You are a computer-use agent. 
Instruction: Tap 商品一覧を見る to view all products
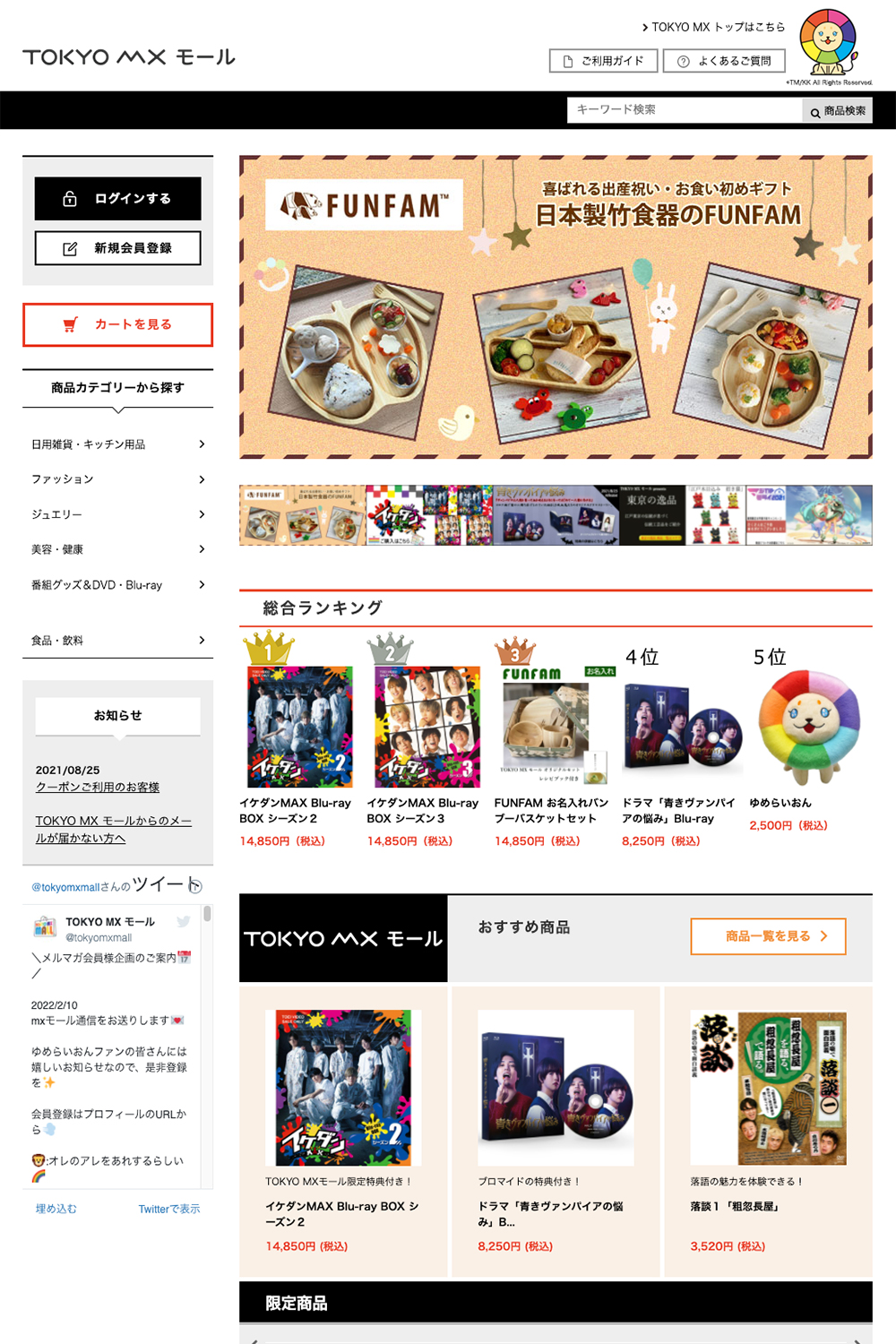[x=768, y=936]
